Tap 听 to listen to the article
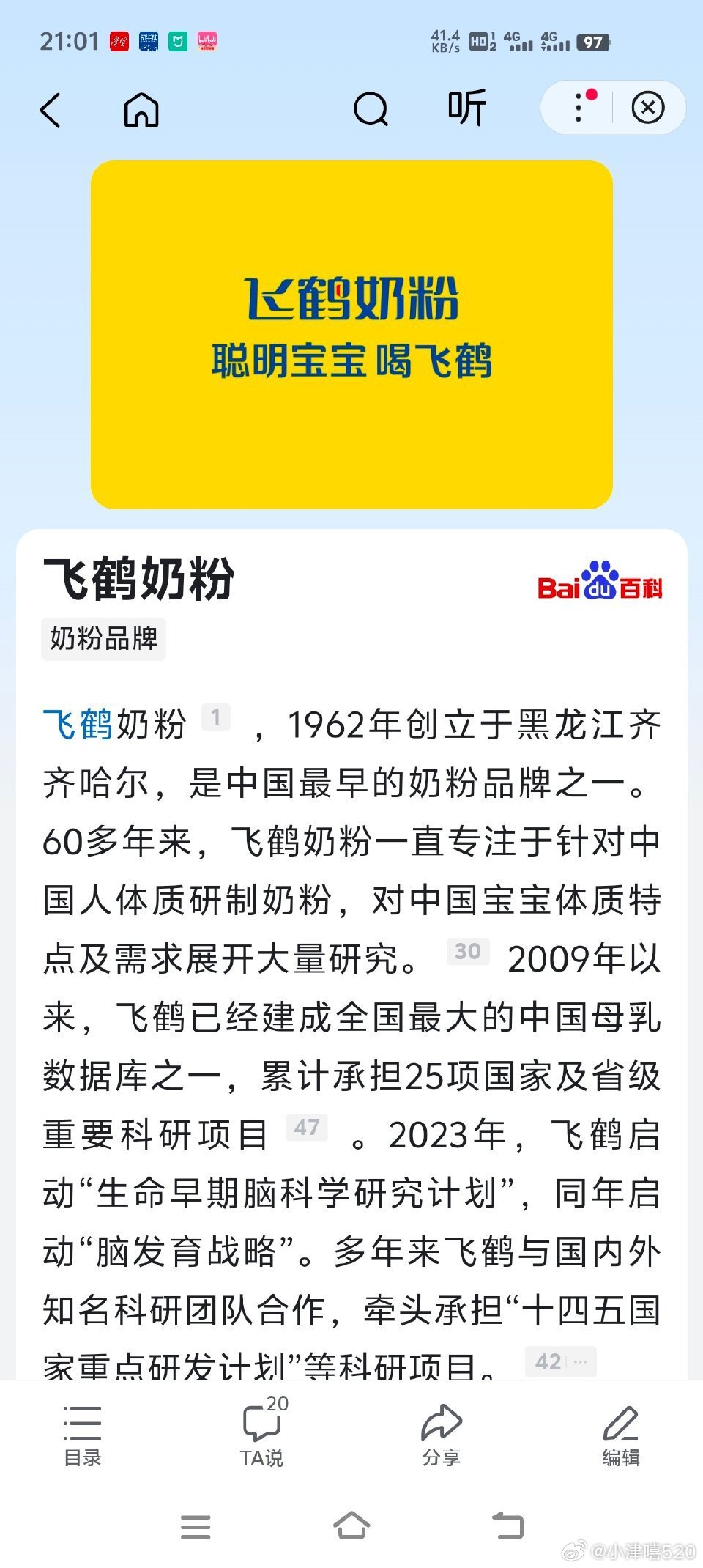 pyautogui.click(x=467, y=108)
